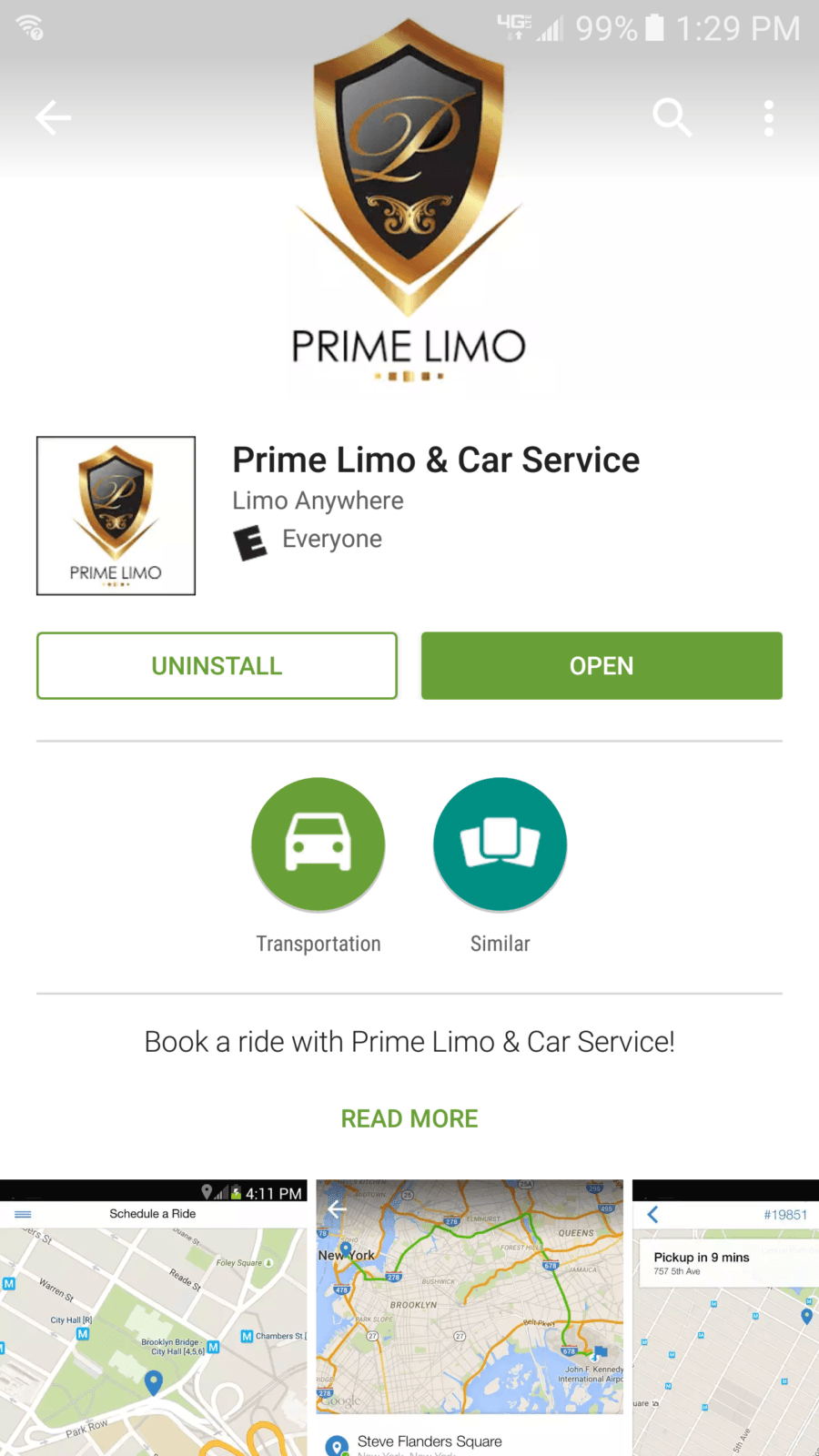Open the Prime Limo app
The height and width of the screenshot is (1456, 819).
point(602,666)
